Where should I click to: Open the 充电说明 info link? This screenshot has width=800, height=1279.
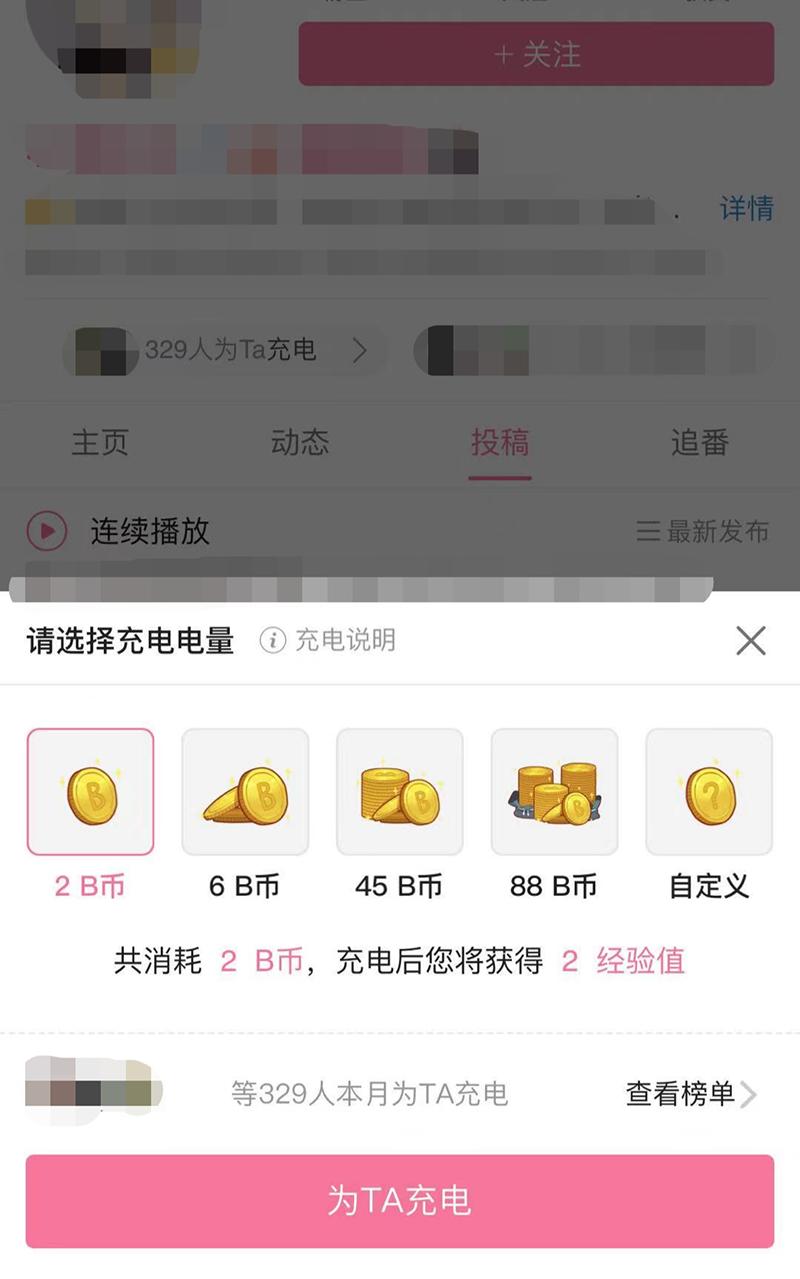coord(328,641)
